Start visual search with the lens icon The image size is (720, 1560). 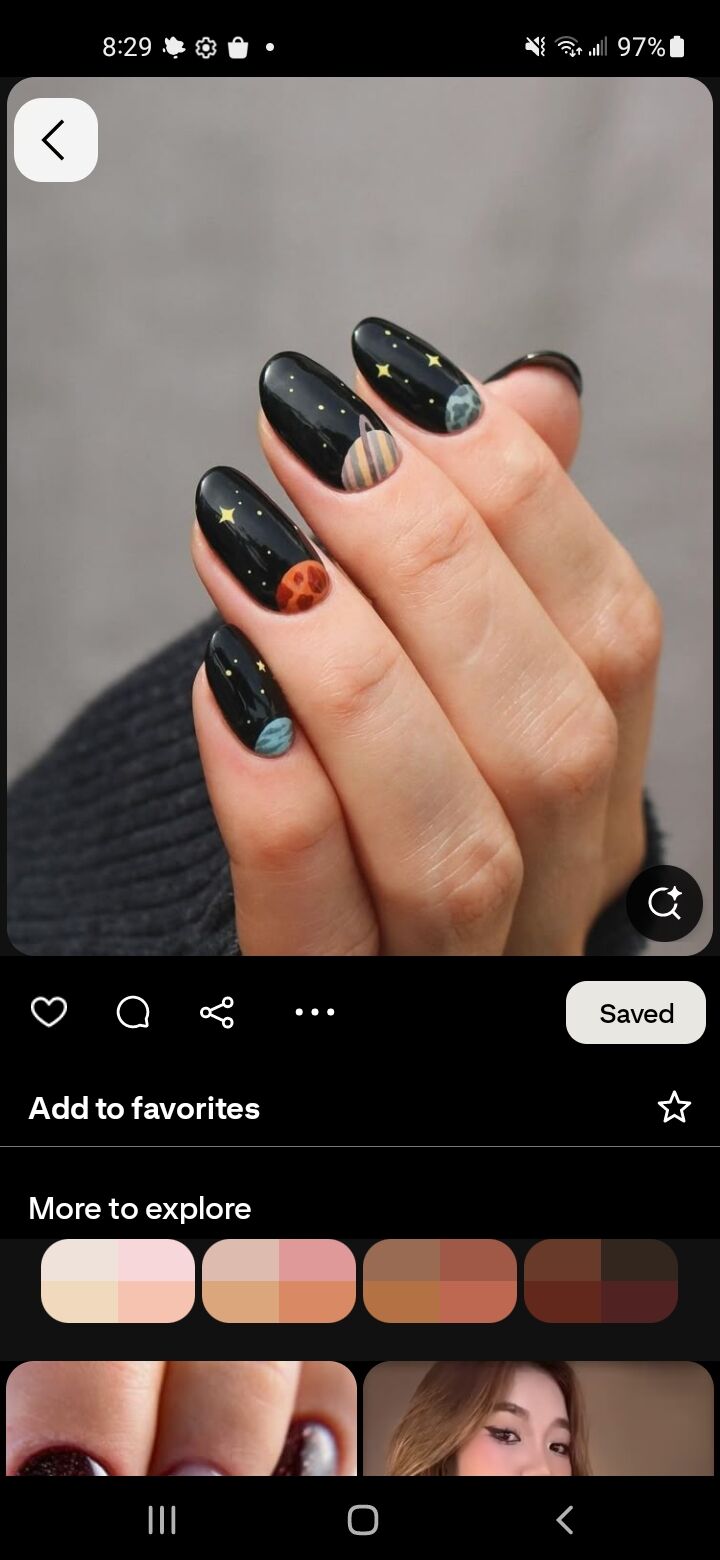click(x=665, y=903)
